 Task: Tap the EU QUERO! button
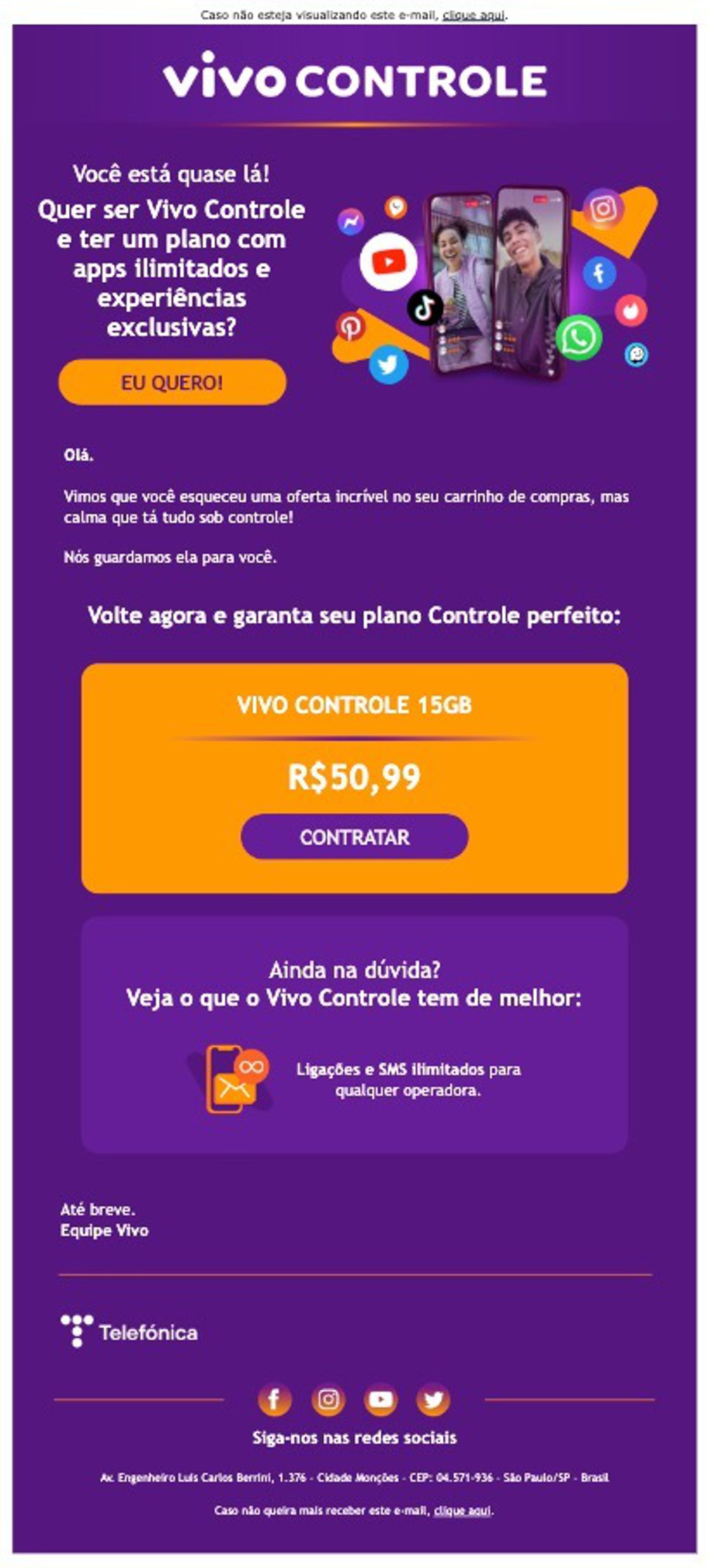tap(172, 382)
